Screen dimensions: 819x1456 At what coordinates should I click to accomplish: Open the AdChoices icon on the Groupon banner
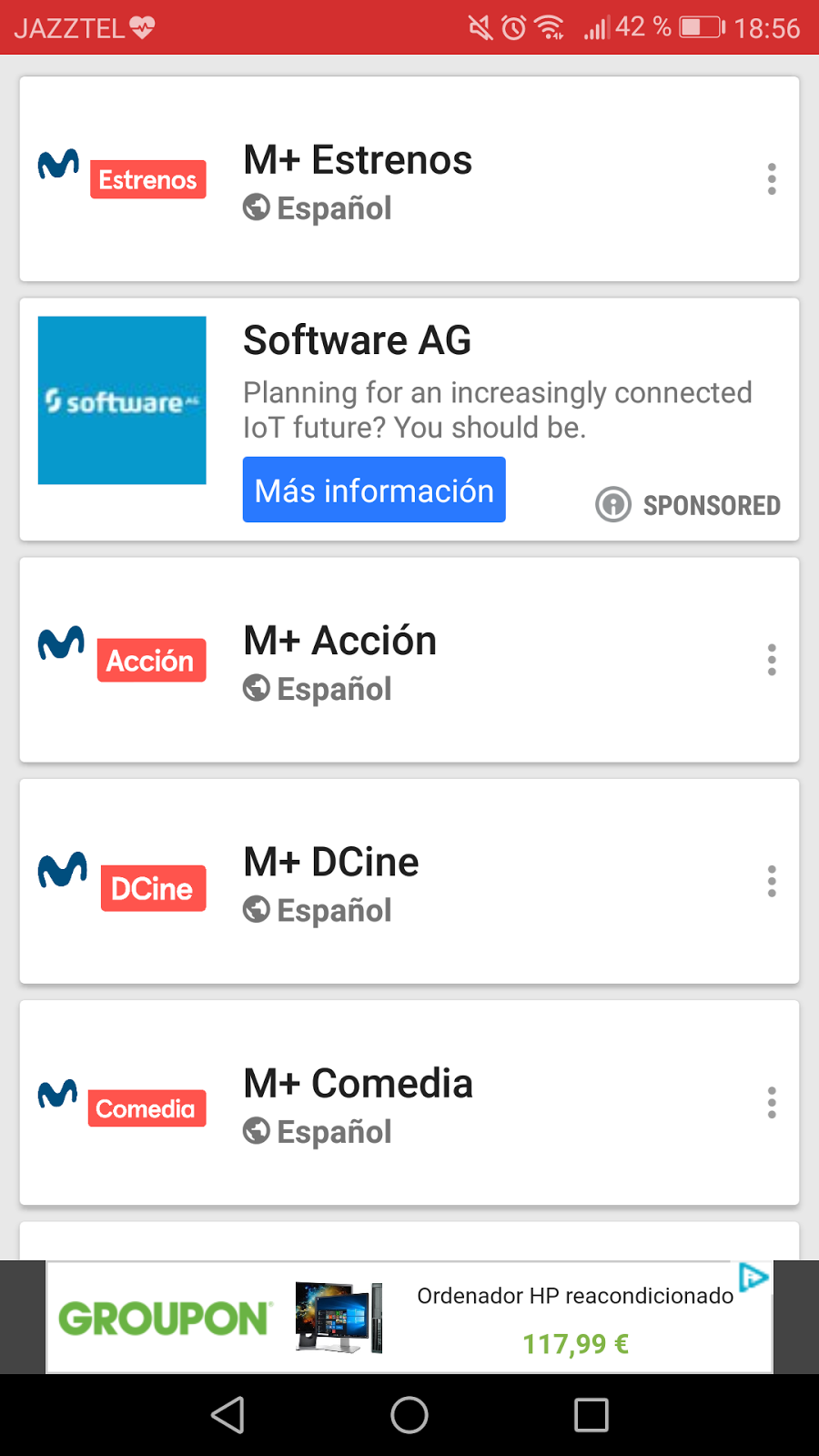753,1277
